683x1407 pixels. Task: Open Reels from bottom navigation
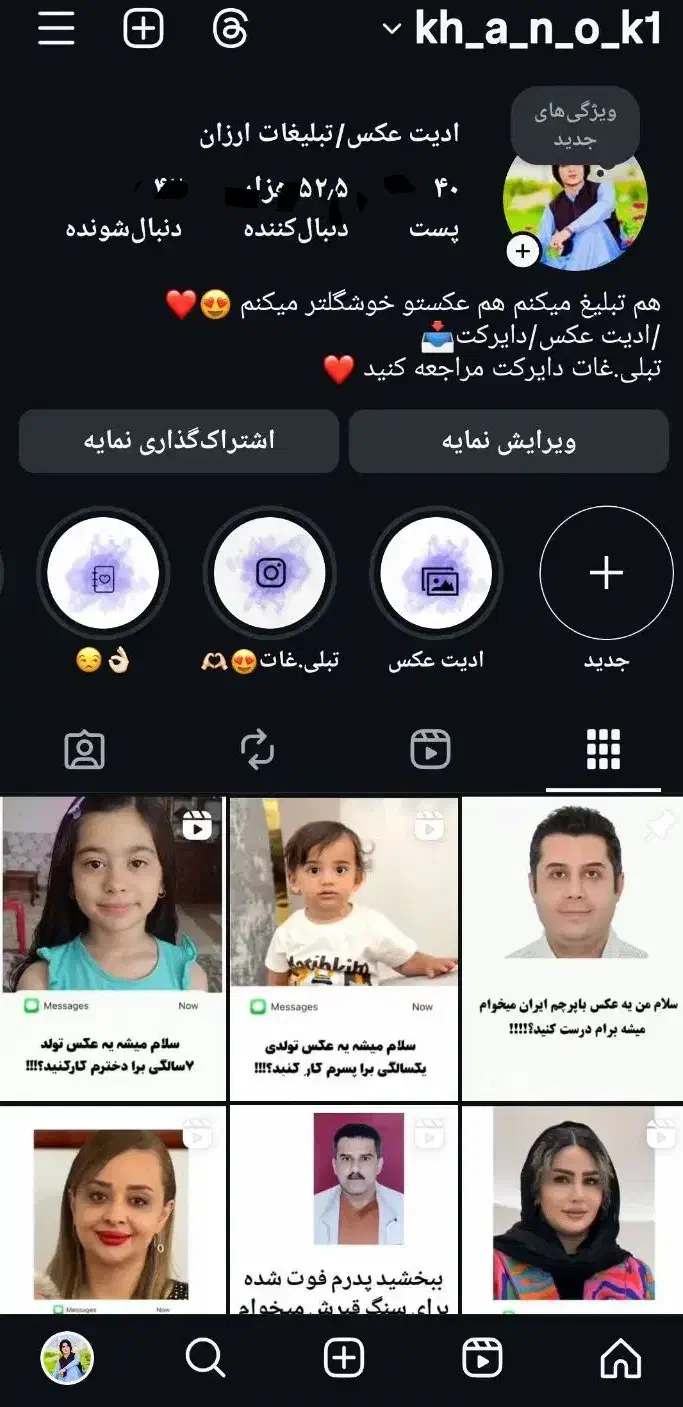[482, 1359]
